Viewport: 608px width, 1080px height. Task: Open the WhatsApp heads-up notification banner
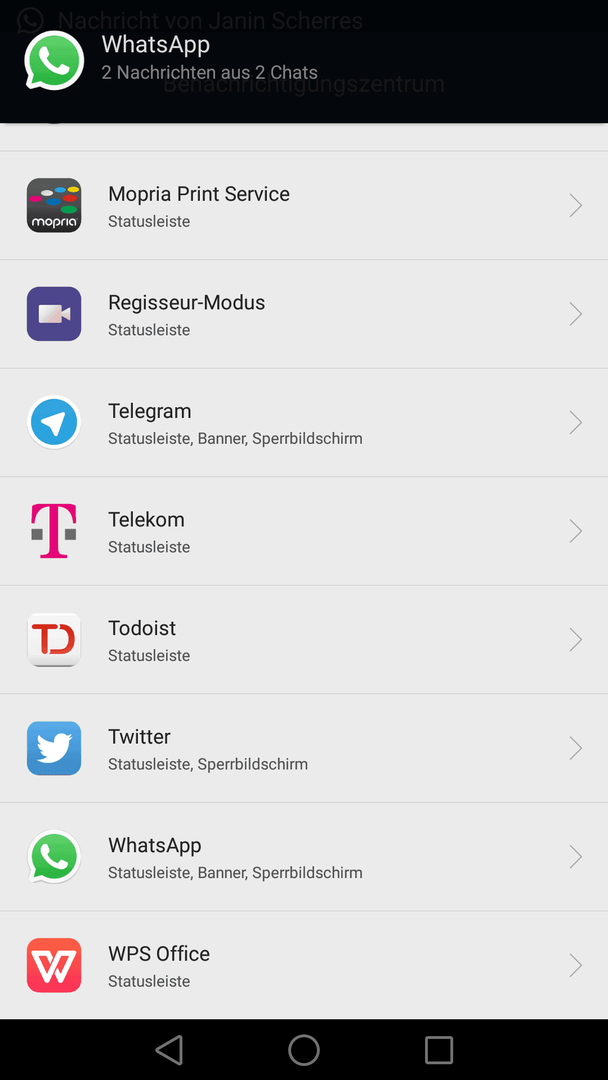coord(304,61)
